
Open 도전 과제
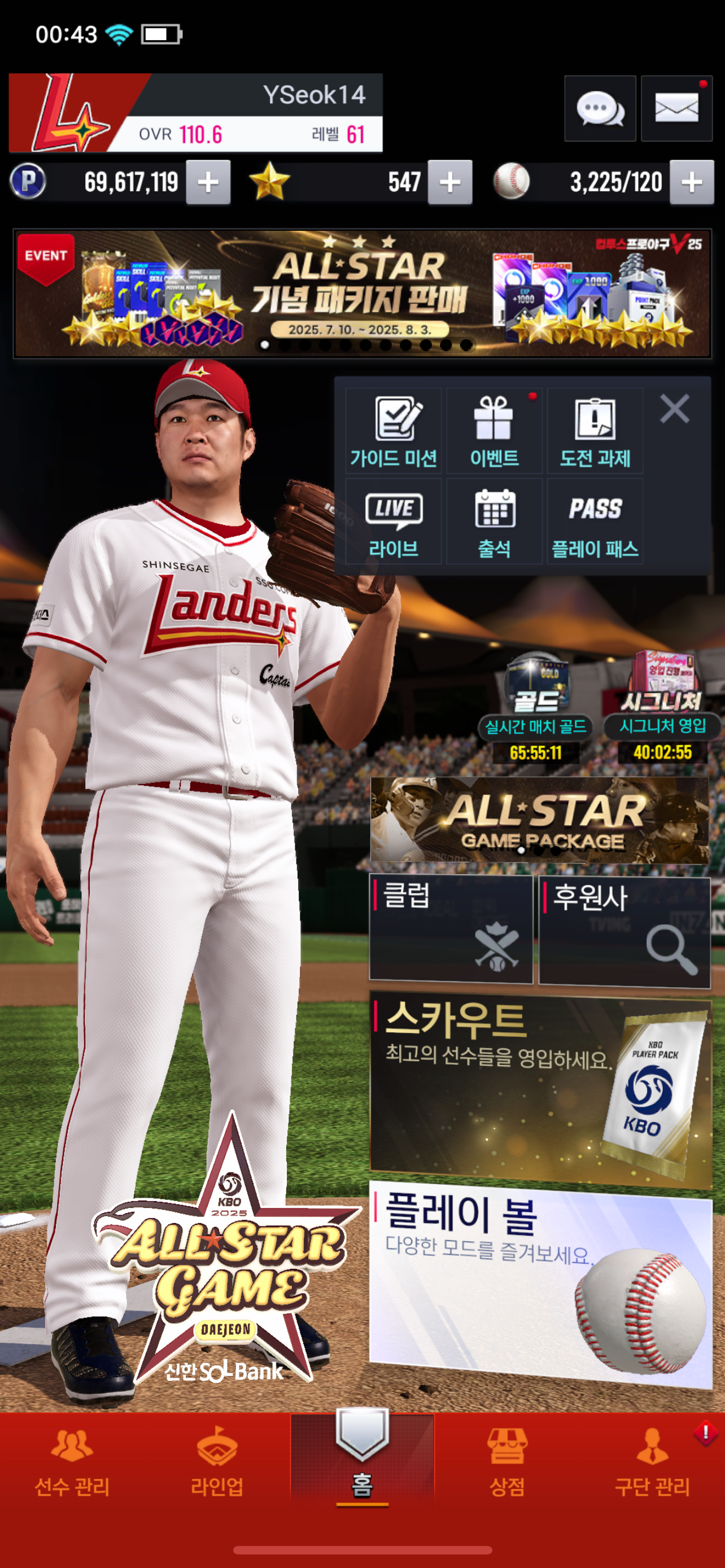pyautogui.click(x=595, y=431)
